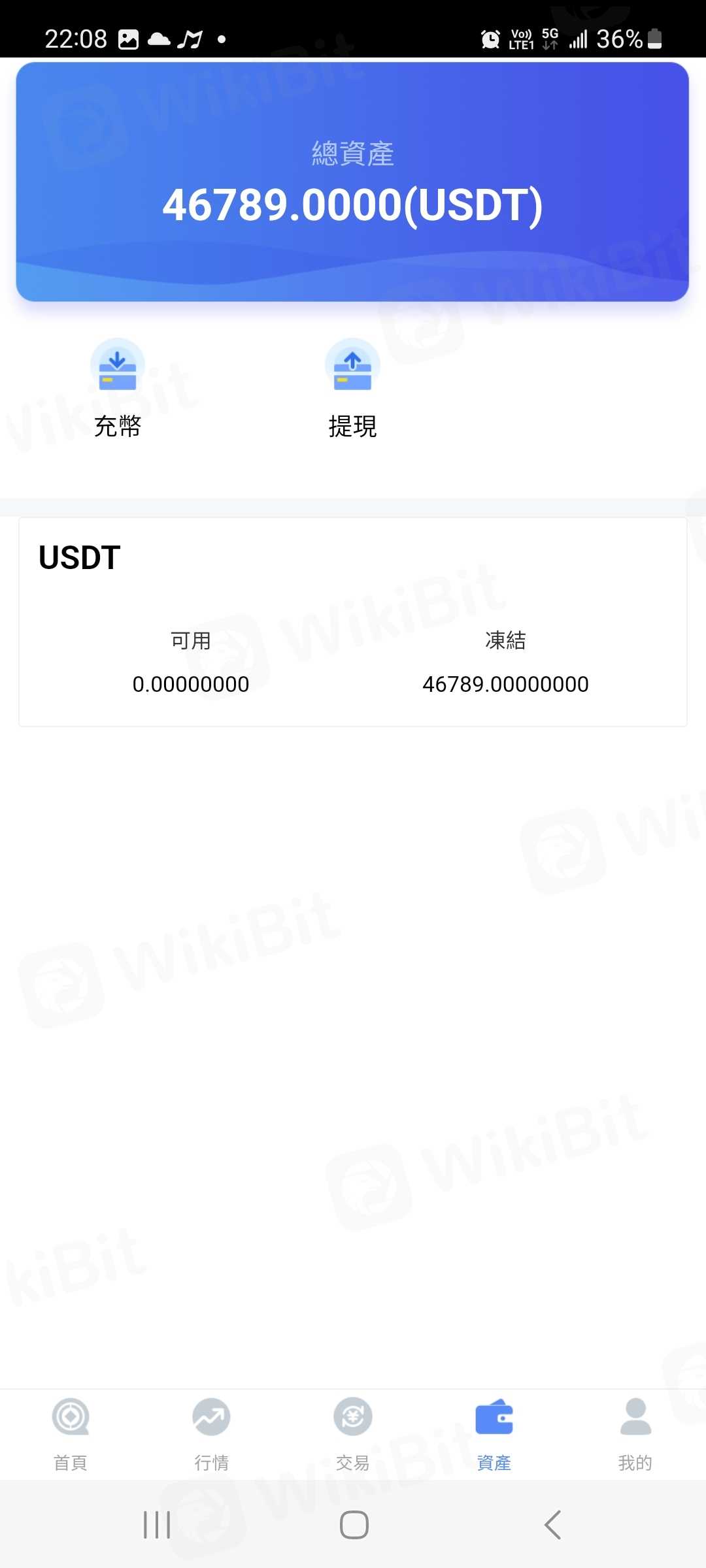This screenshot has height=1568, width=706.
Task: Tap the 充幣 deposit button
Action: [x=118, y=388]
